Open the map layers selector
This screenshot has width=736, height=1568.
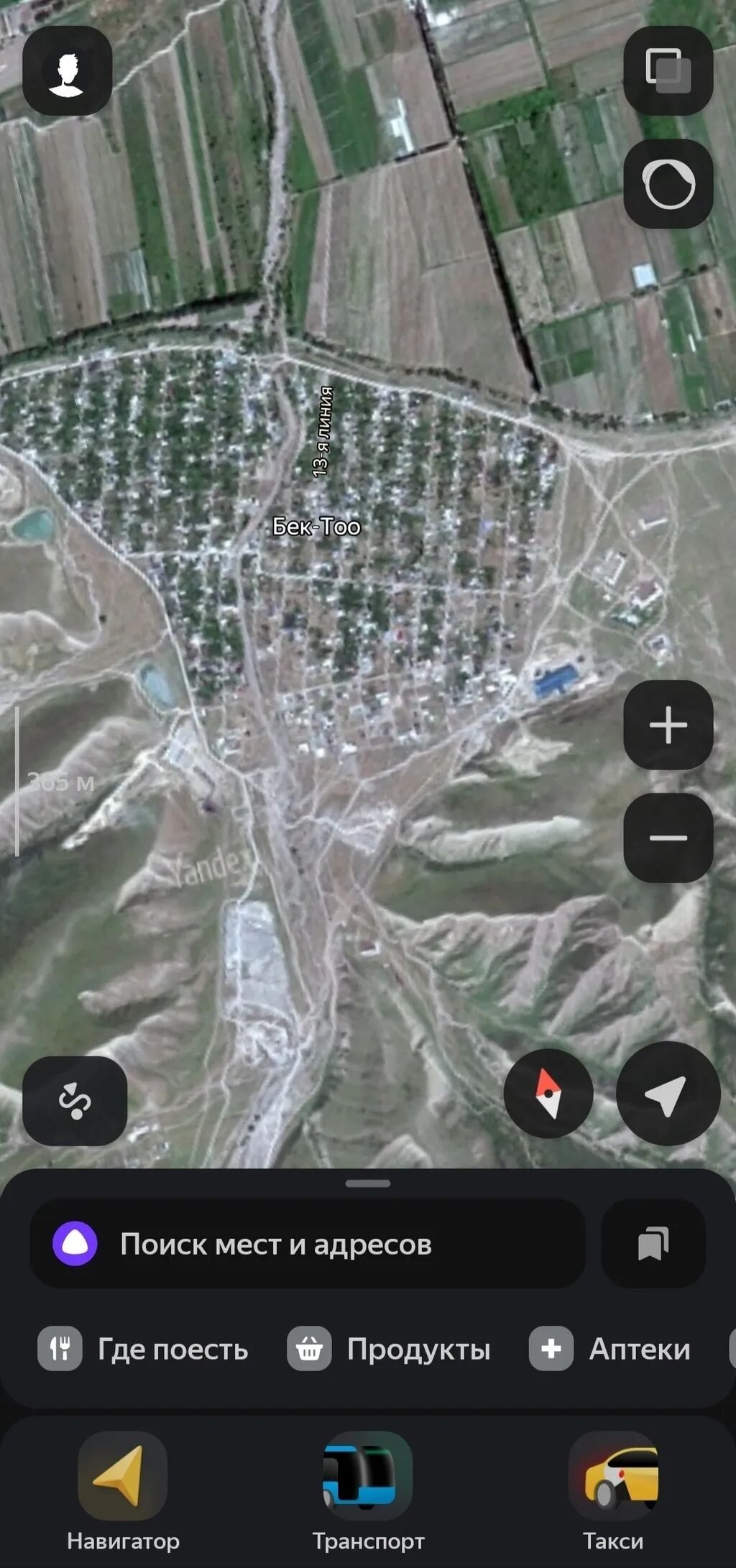coord(668,70)
